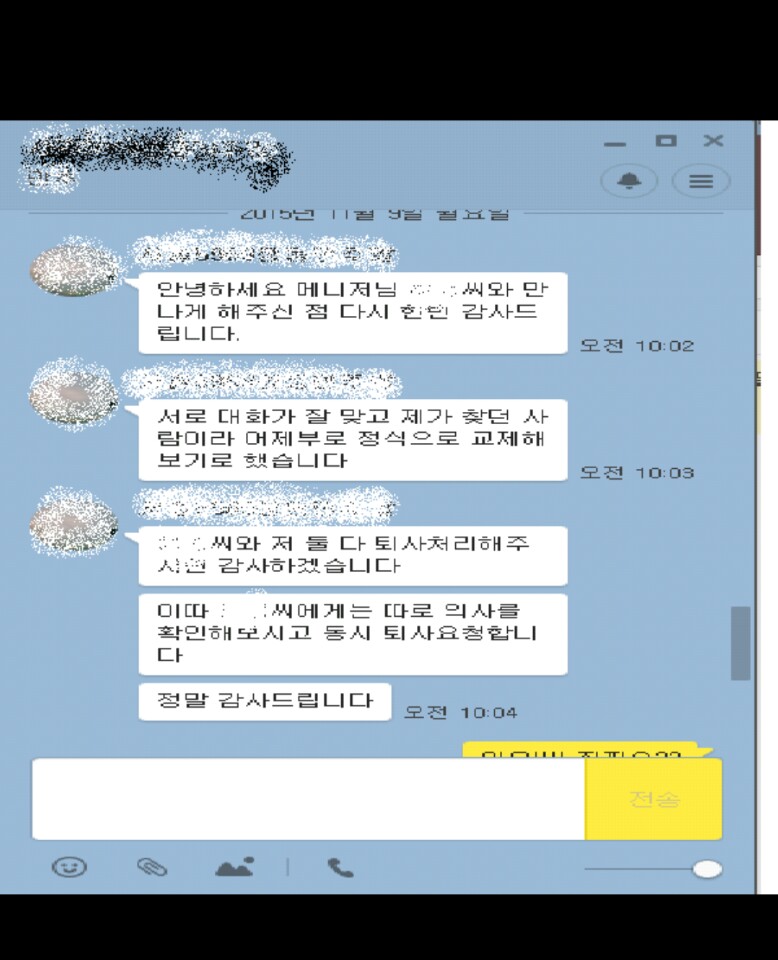Close the chat window
The width and height of the screenshot is (778, 960).
point(713,141)
